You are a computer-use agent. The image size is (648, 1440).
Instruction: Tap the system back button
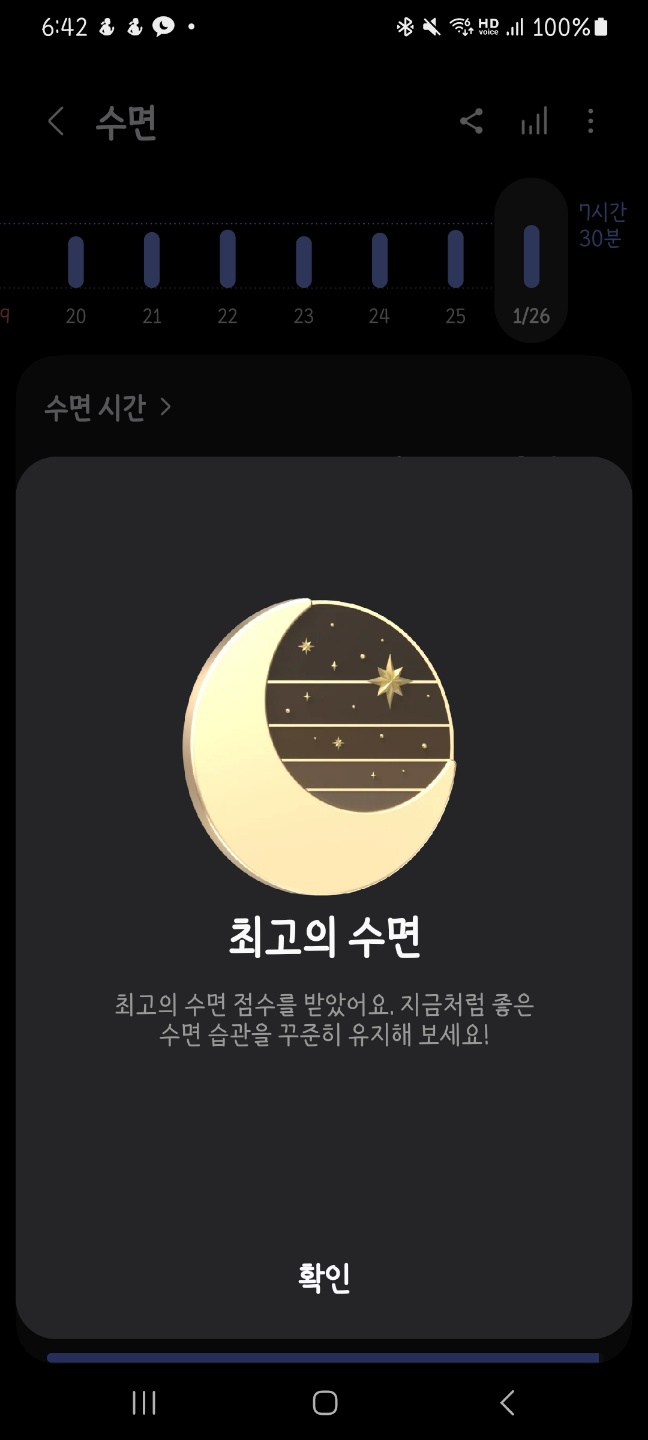pos(507,1402)
